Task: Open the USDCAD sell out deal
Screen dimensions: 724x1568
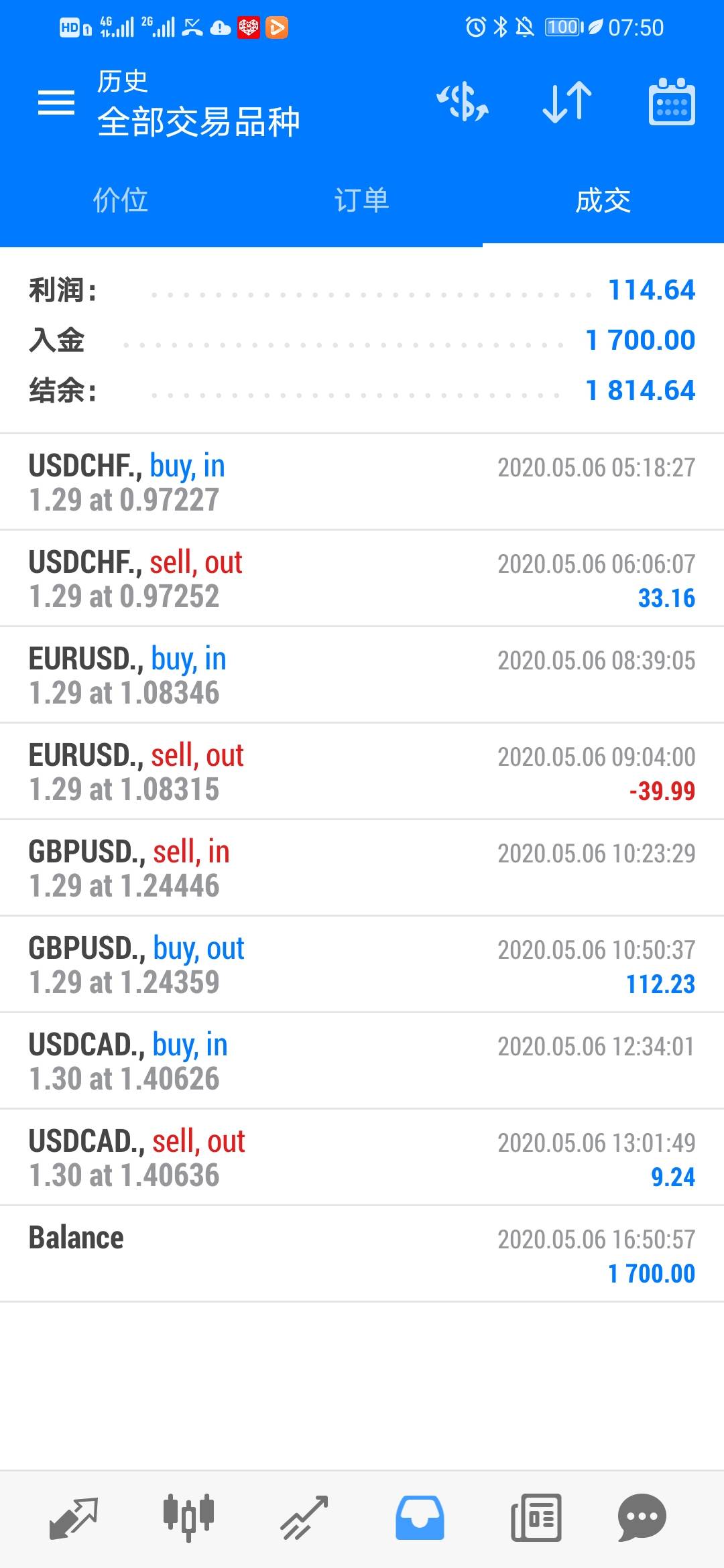Action: (x=362, y=1157)
